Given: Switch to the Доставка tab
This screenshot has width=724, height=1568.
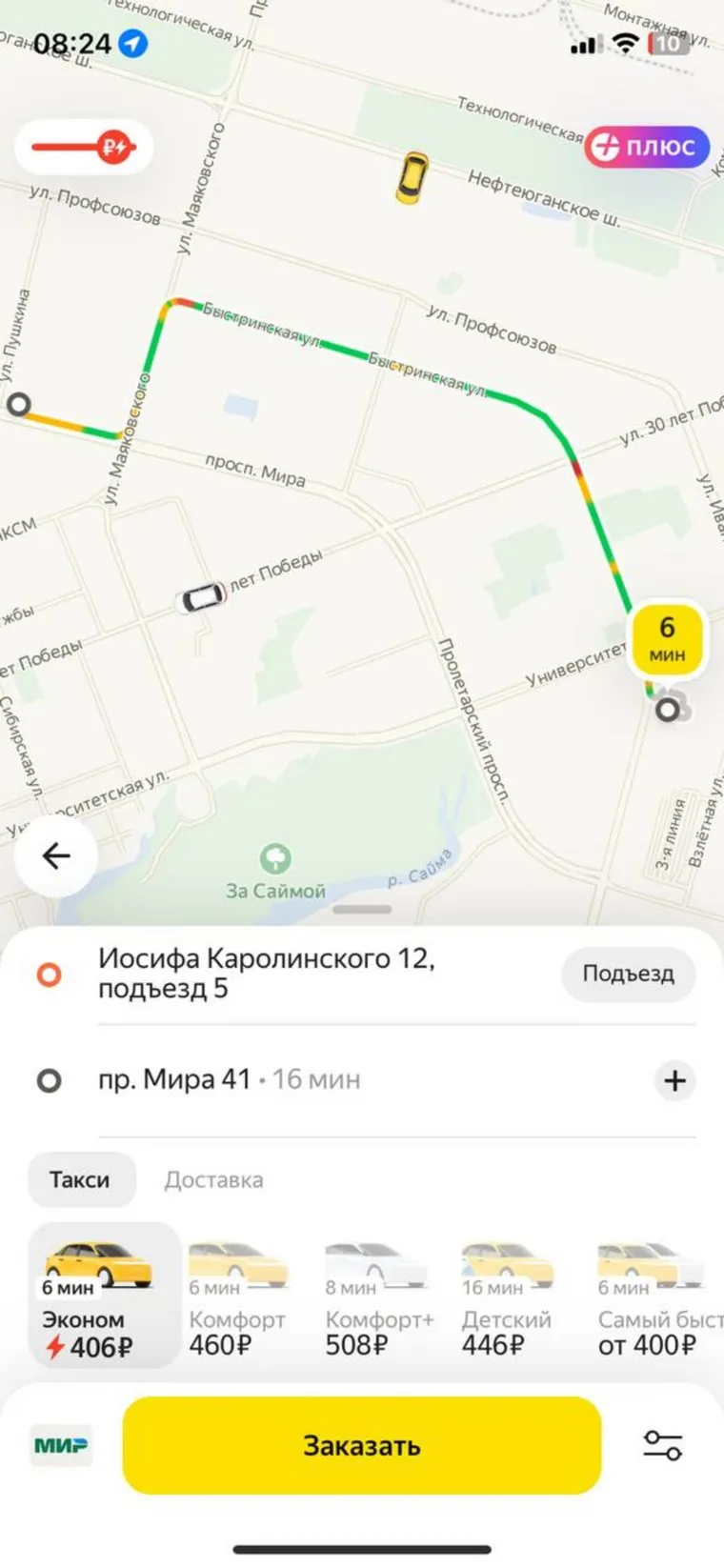Looking at the screenshot, I should point(213,1179).
